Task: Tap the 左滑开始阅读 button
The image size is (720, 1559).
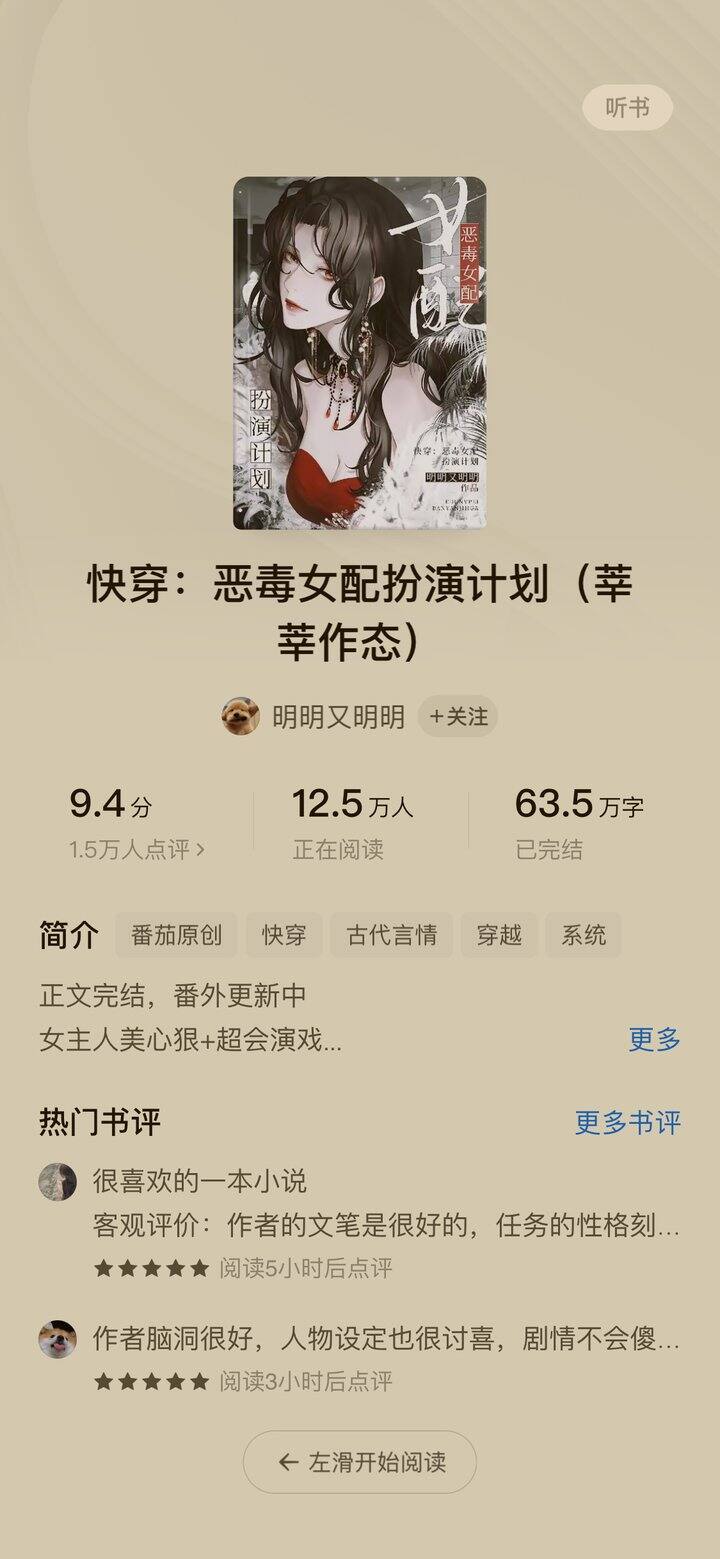Action: (x=360, y=1461)
